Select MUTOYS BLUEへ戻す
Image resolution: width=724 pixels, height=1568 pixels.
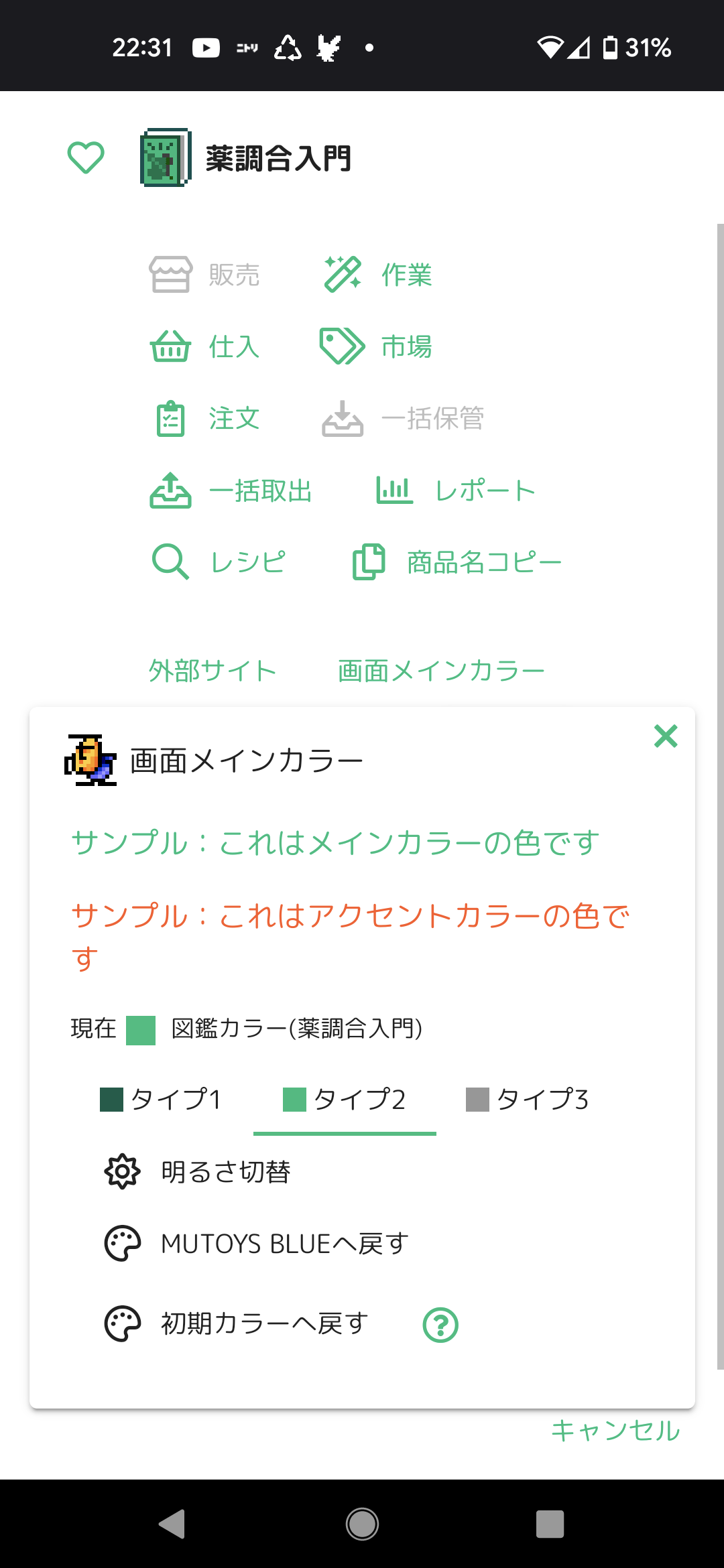click(x=257, y=1244)
